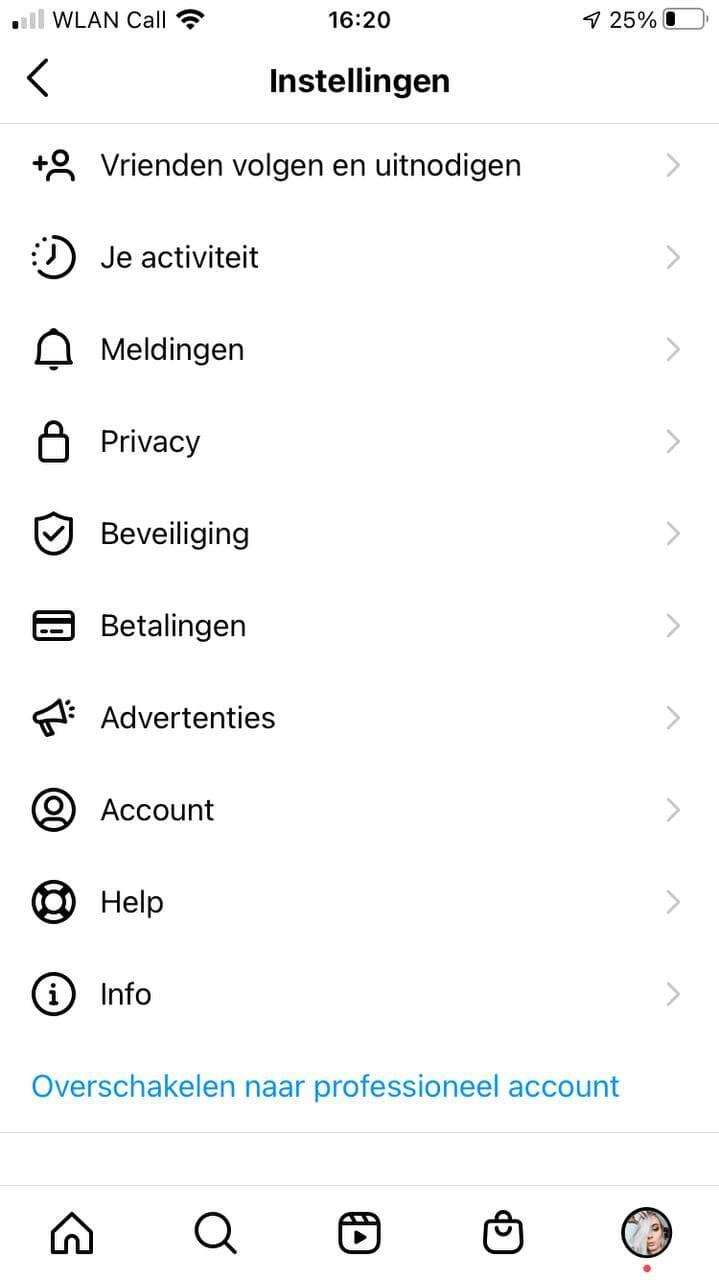Open the Privacy settings row
Screen dimensions: 719x1280
pyautogui.click(x=150, y=442)
